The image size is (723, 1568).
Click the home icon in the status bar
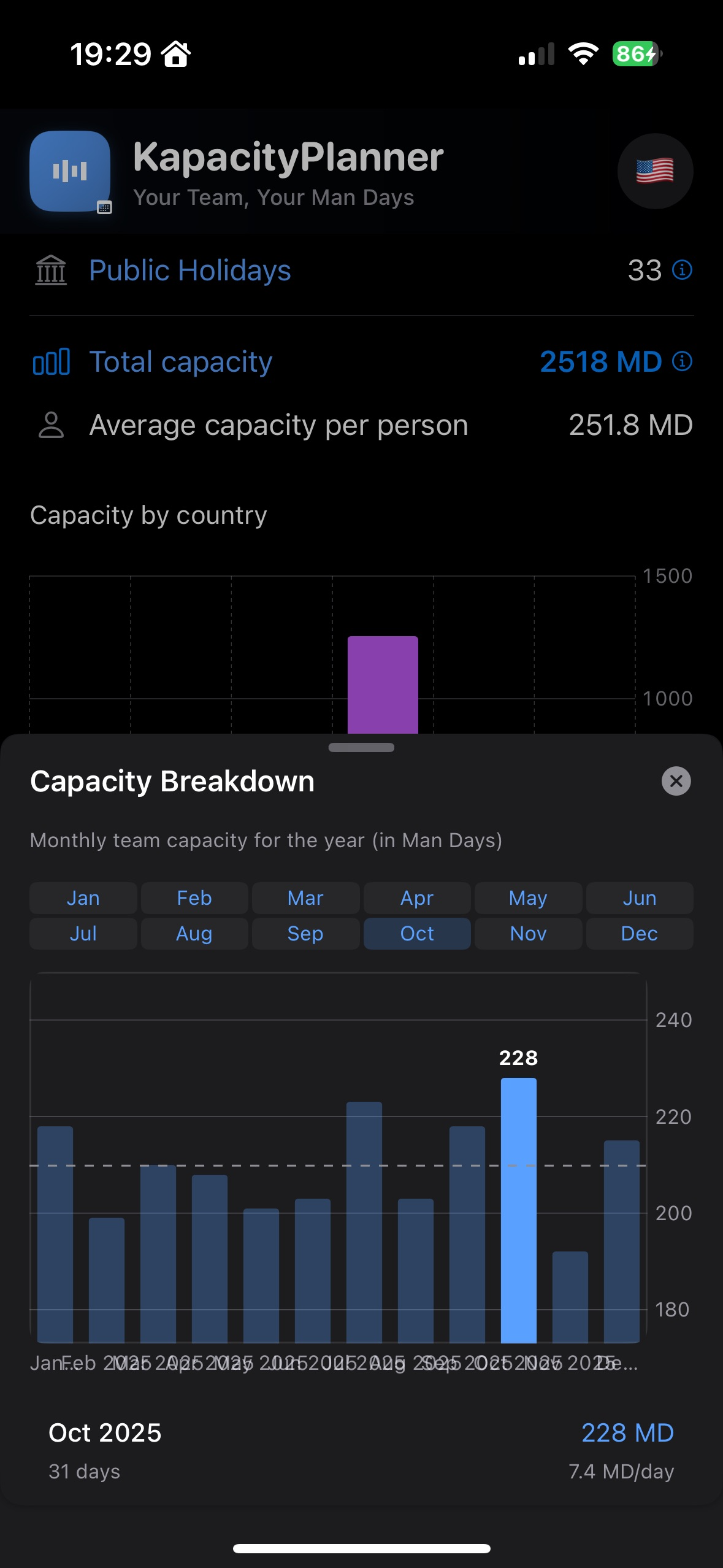click(x=176, y=54)
